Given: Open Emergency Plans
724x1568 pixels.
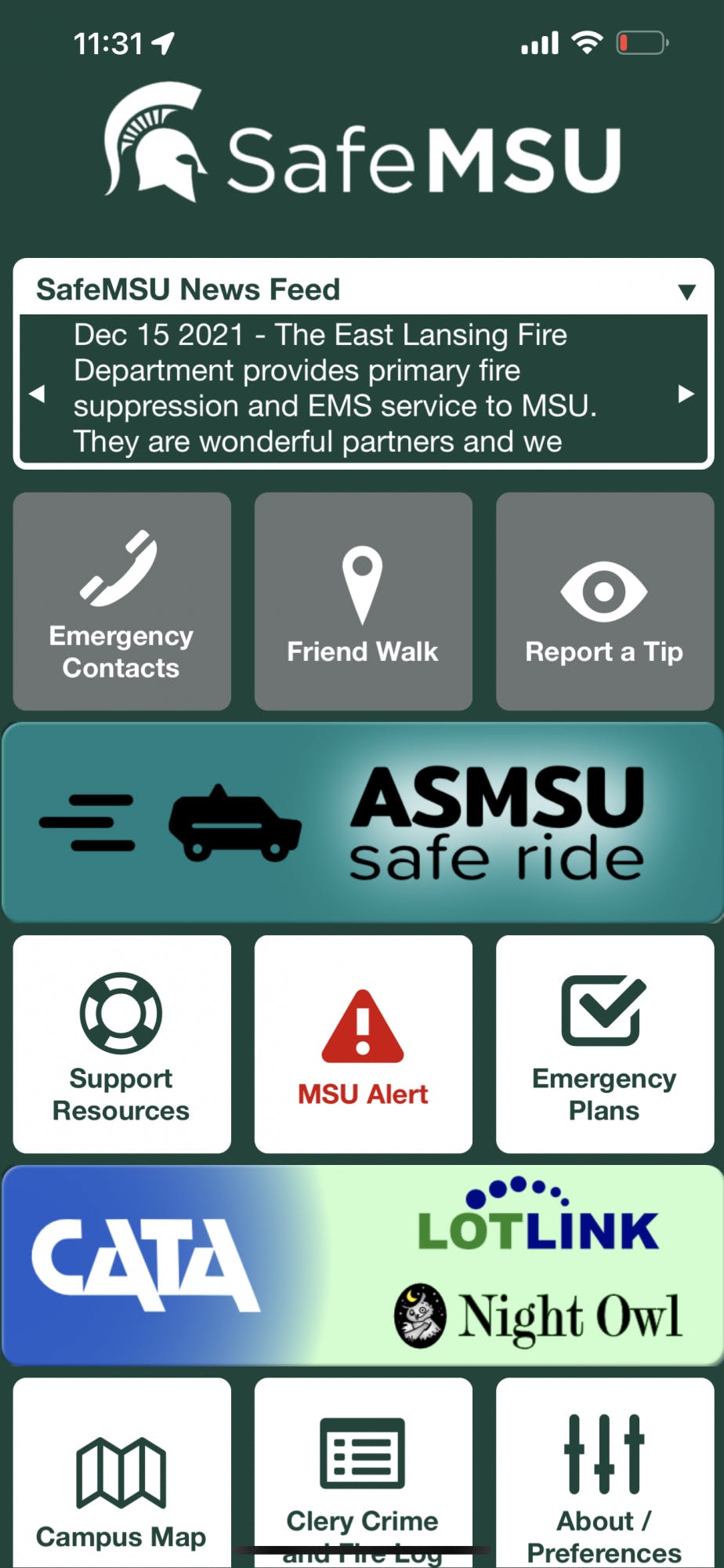Looking at the screenshot, I should pyautogui.click(x=604, y=1044).
